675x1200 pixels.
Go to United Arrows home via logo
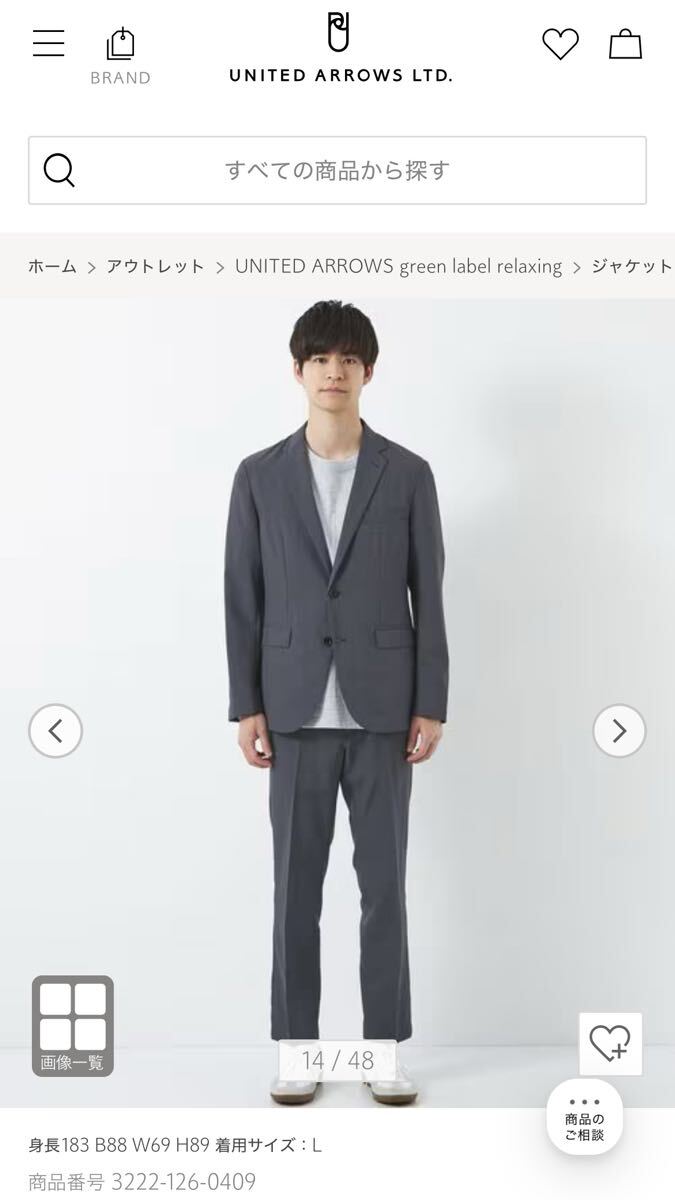click(x=339, y=47)
